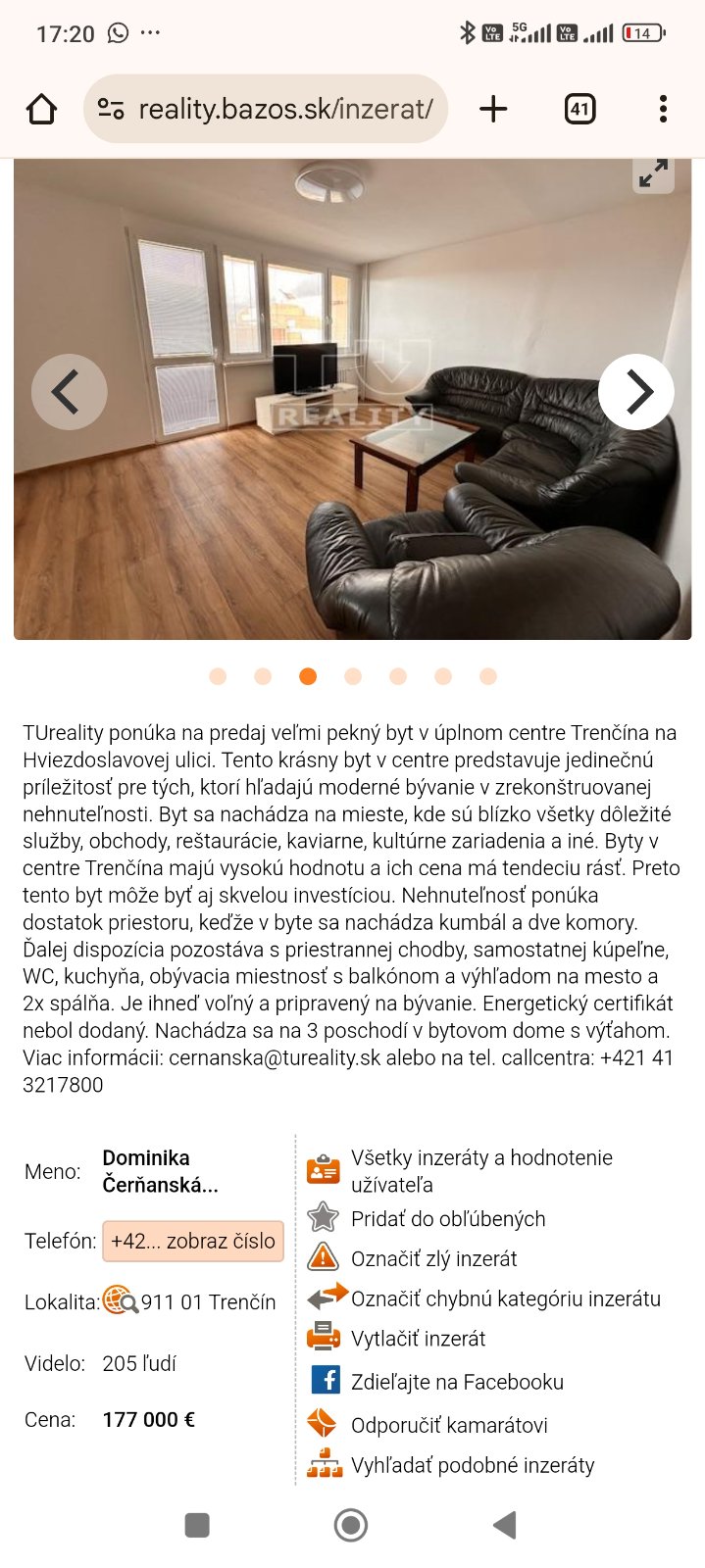
Task: Open a new browser tab
Action: coord(493,109)
